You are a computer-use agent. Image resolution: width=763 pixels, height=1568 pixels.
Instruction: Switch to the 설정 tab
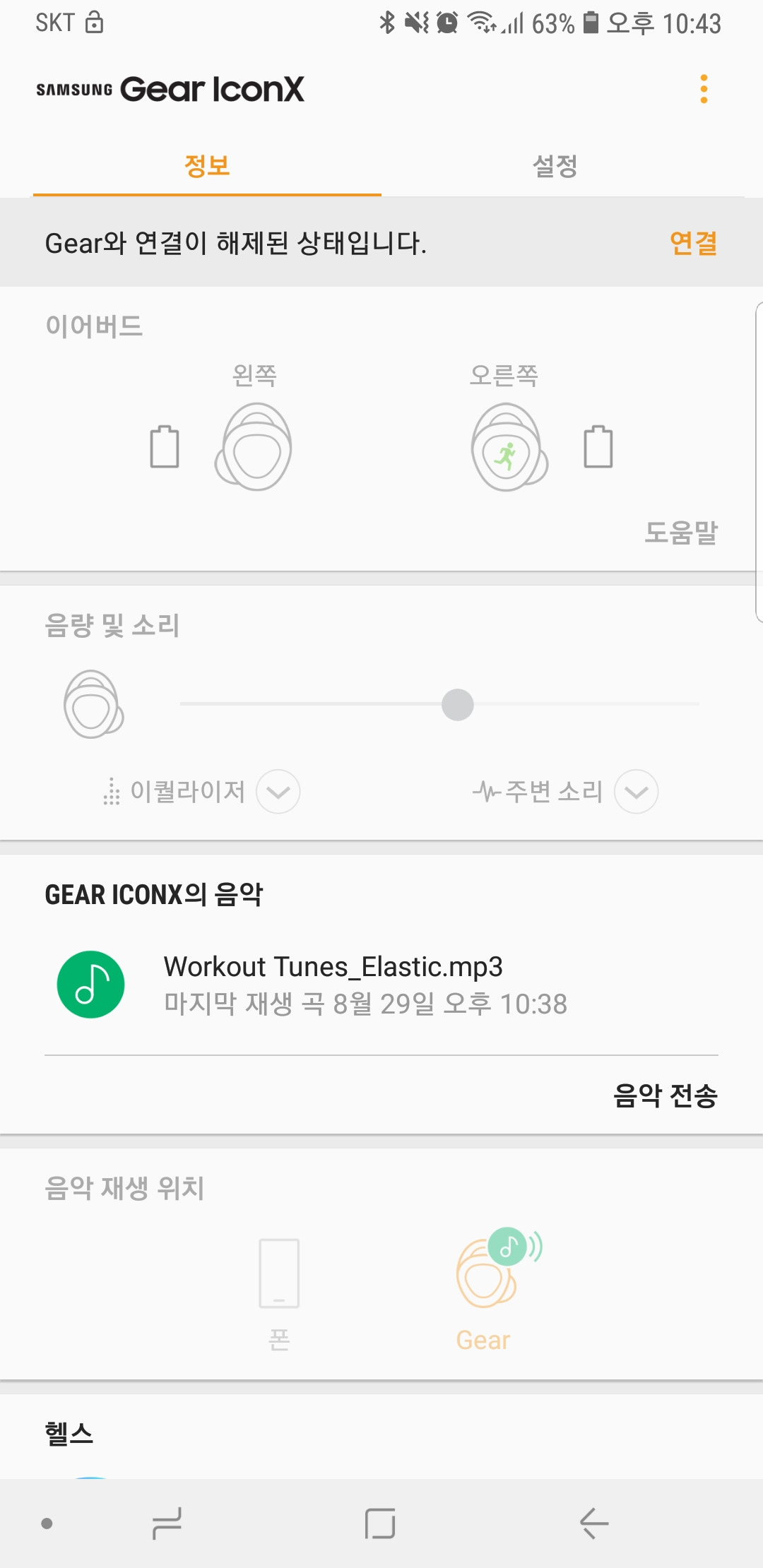555,167
